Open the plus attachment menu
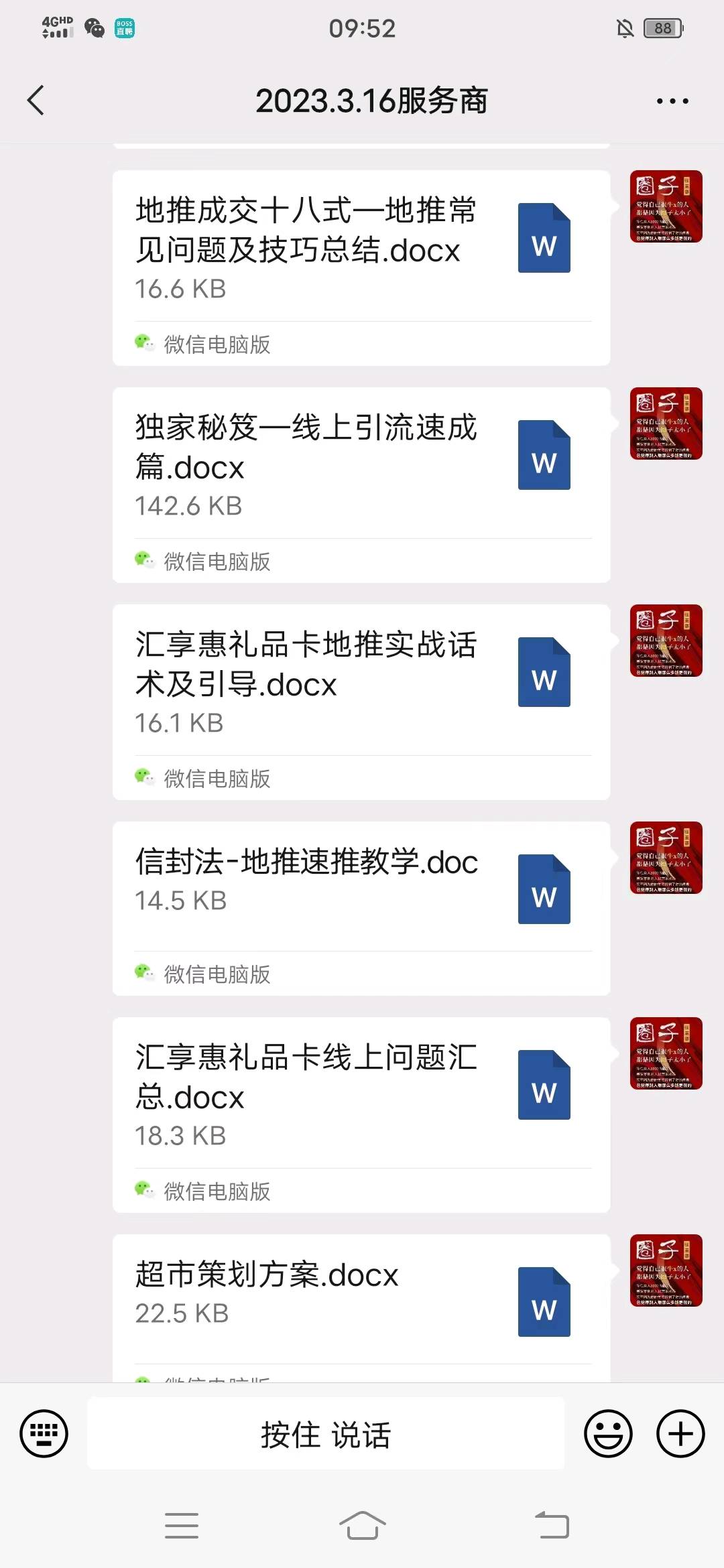 (x=680, y=1434)
